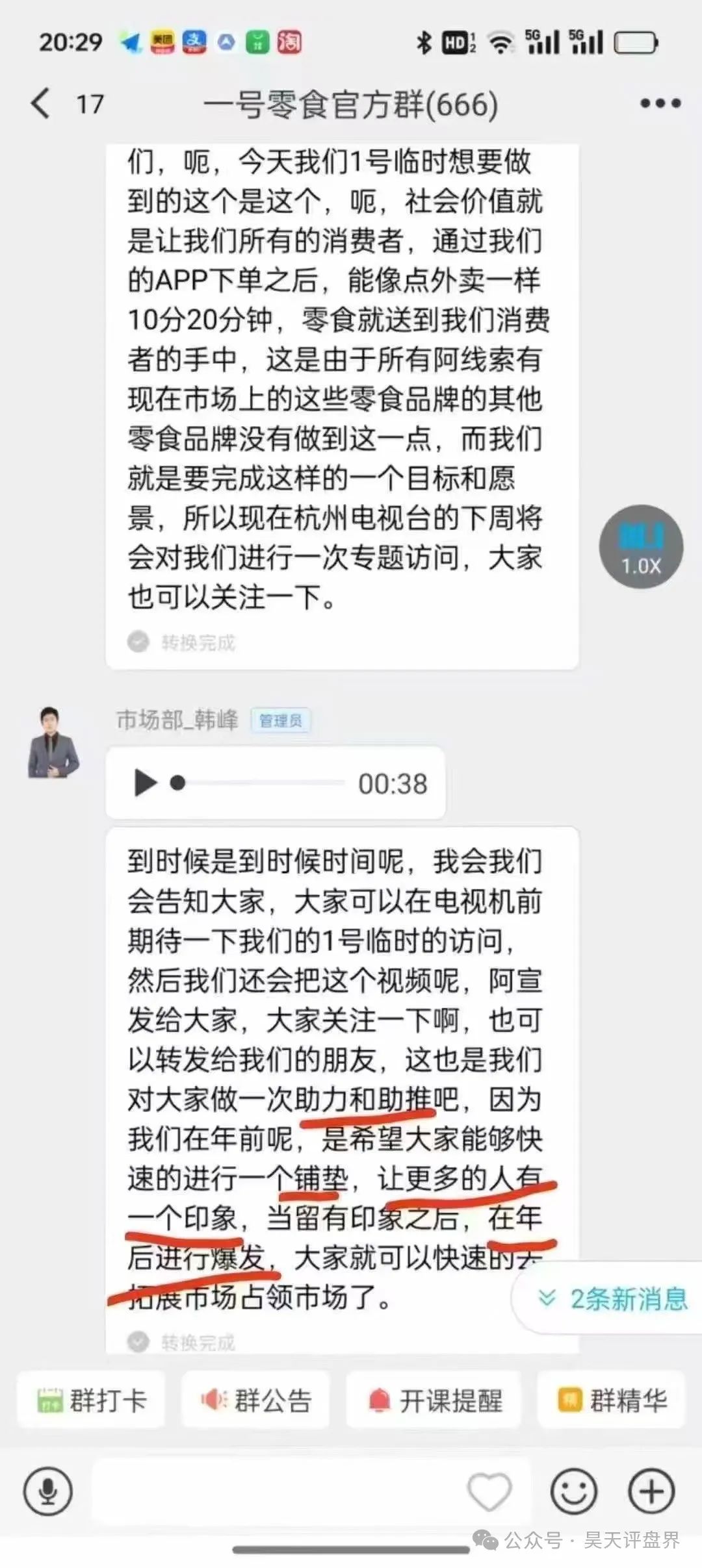Jump to the 2条新消息 new messages
Viewport: 702px width, 1568px height.
611,1299
